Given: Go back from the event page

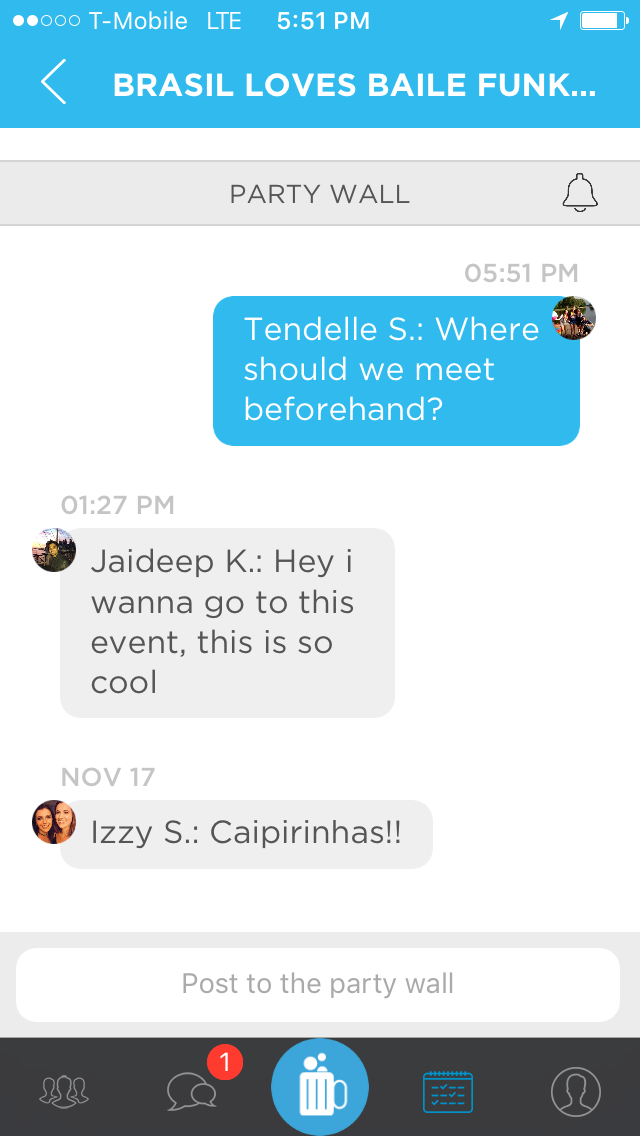Looking at the screenshot, I should [54, 82].
